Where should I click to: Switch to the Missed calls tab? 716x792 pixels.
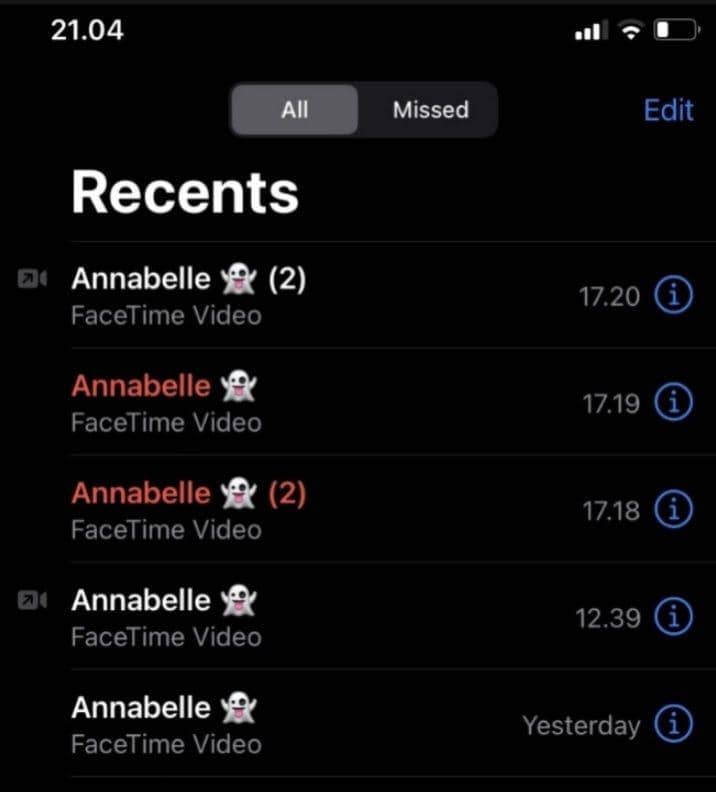(430, 110)
